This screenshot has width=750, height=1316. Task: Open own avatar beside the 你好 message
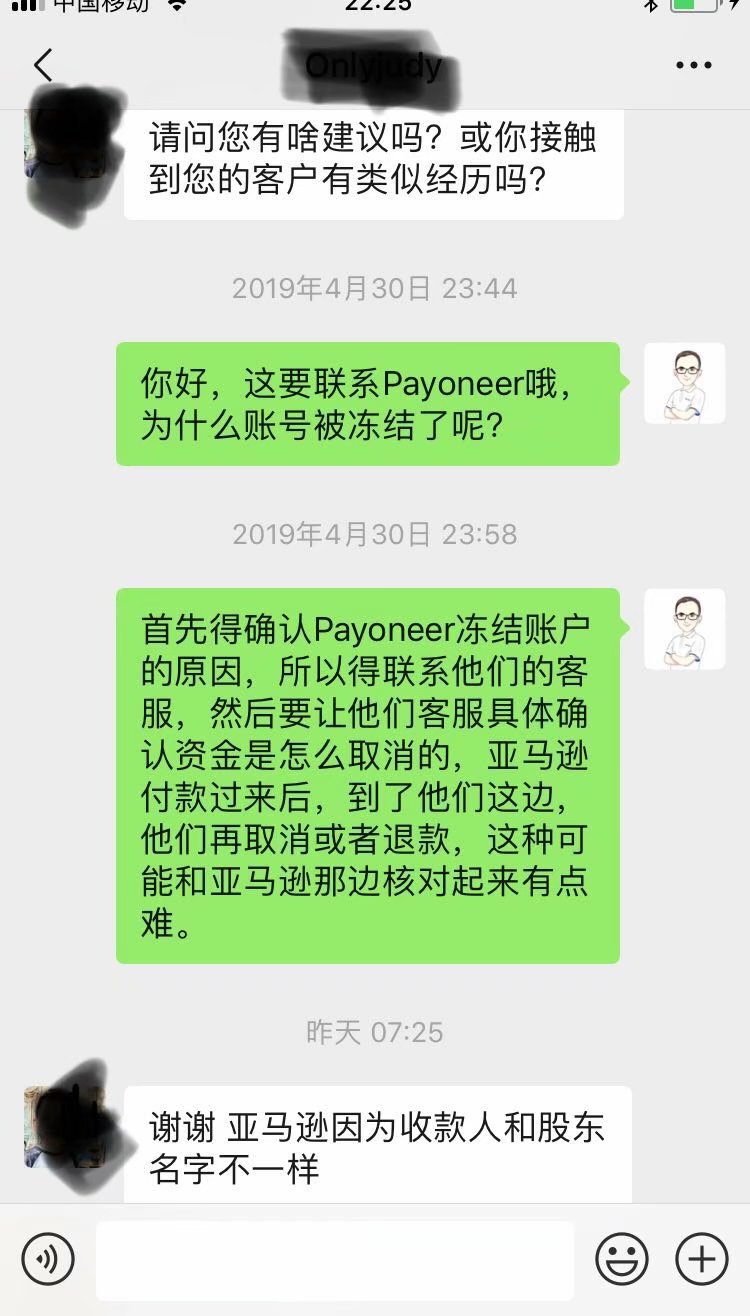684,384
